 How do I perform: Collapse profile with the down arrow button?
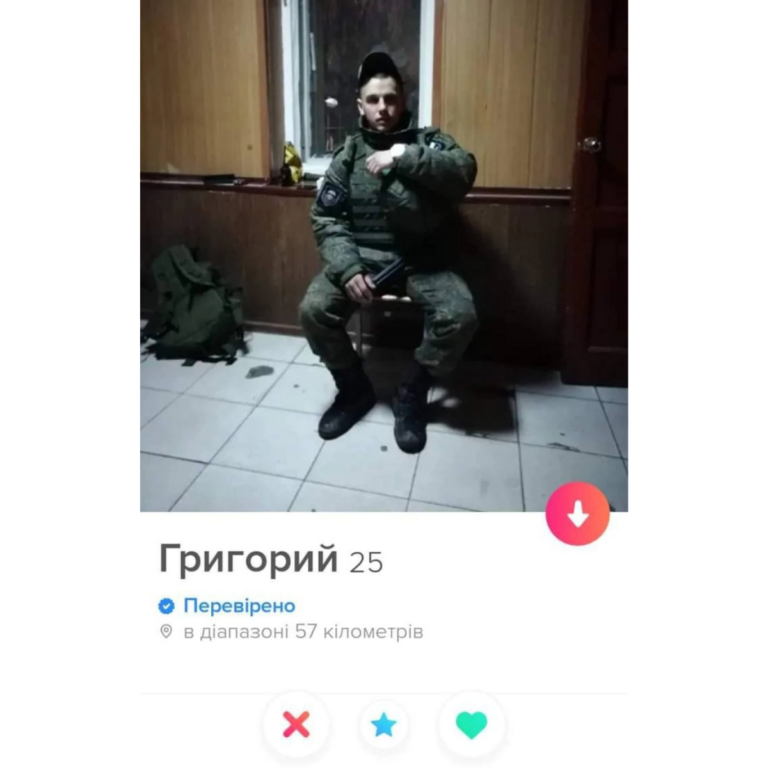[577, 514]
